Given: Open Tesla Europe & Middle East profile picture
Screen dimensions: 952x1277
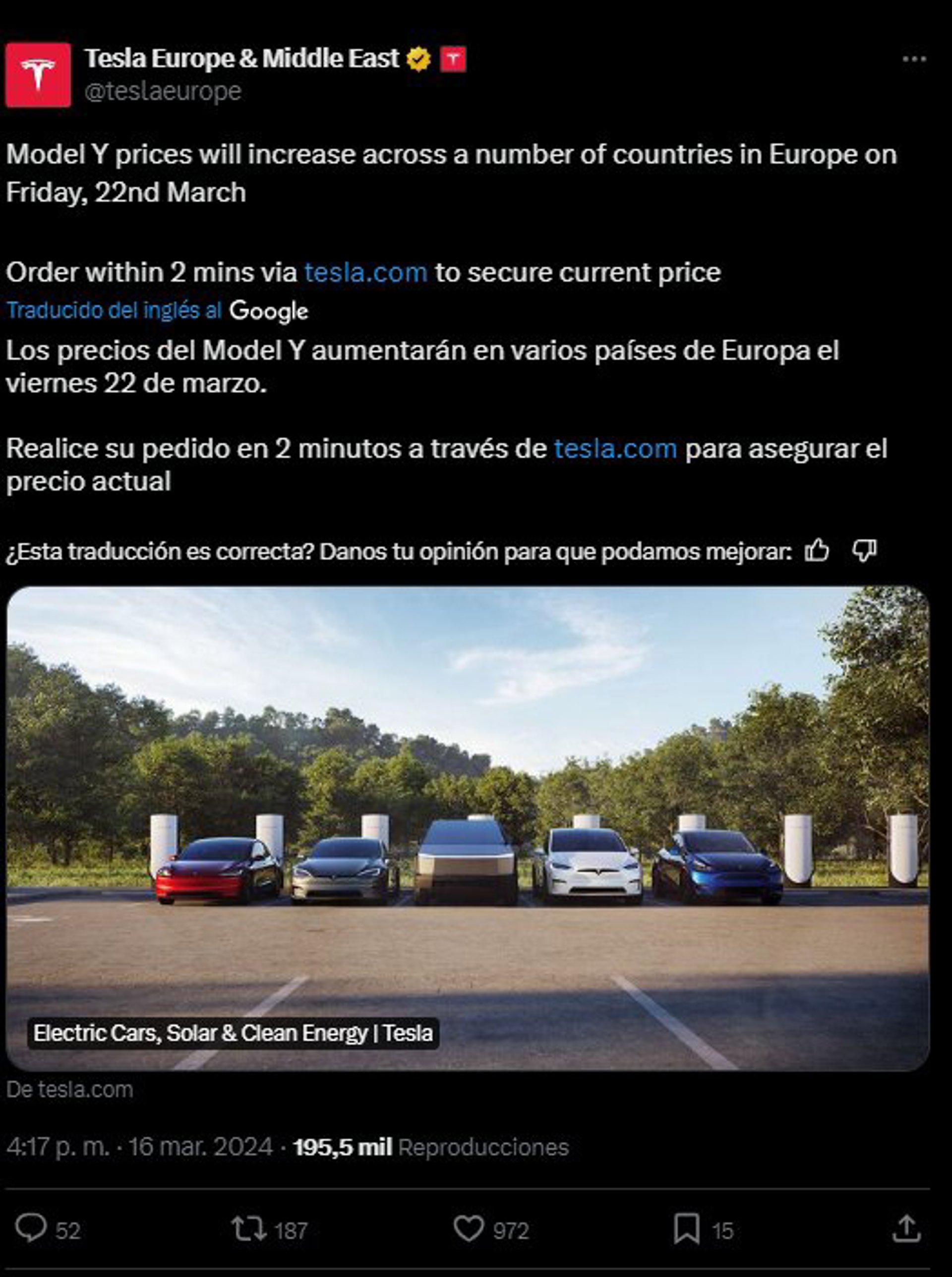Looking at the screenshot, I should (38, 75).
